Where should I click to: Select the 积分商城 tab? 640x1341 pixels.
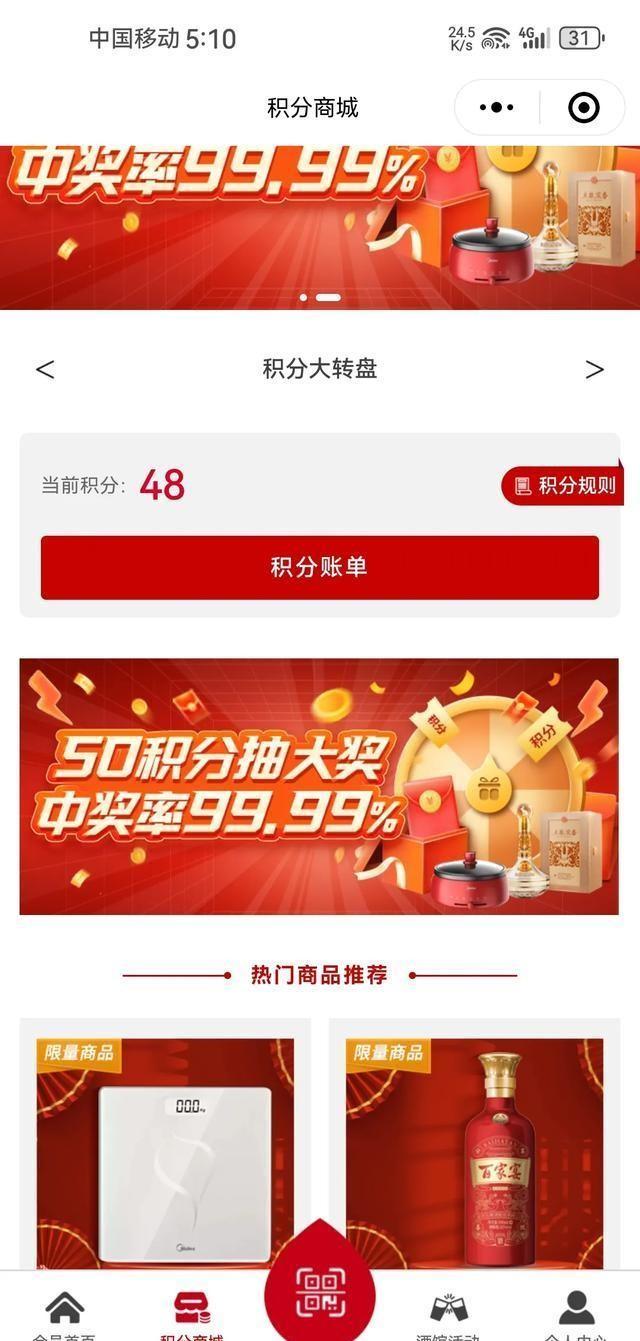(192, 1312)
